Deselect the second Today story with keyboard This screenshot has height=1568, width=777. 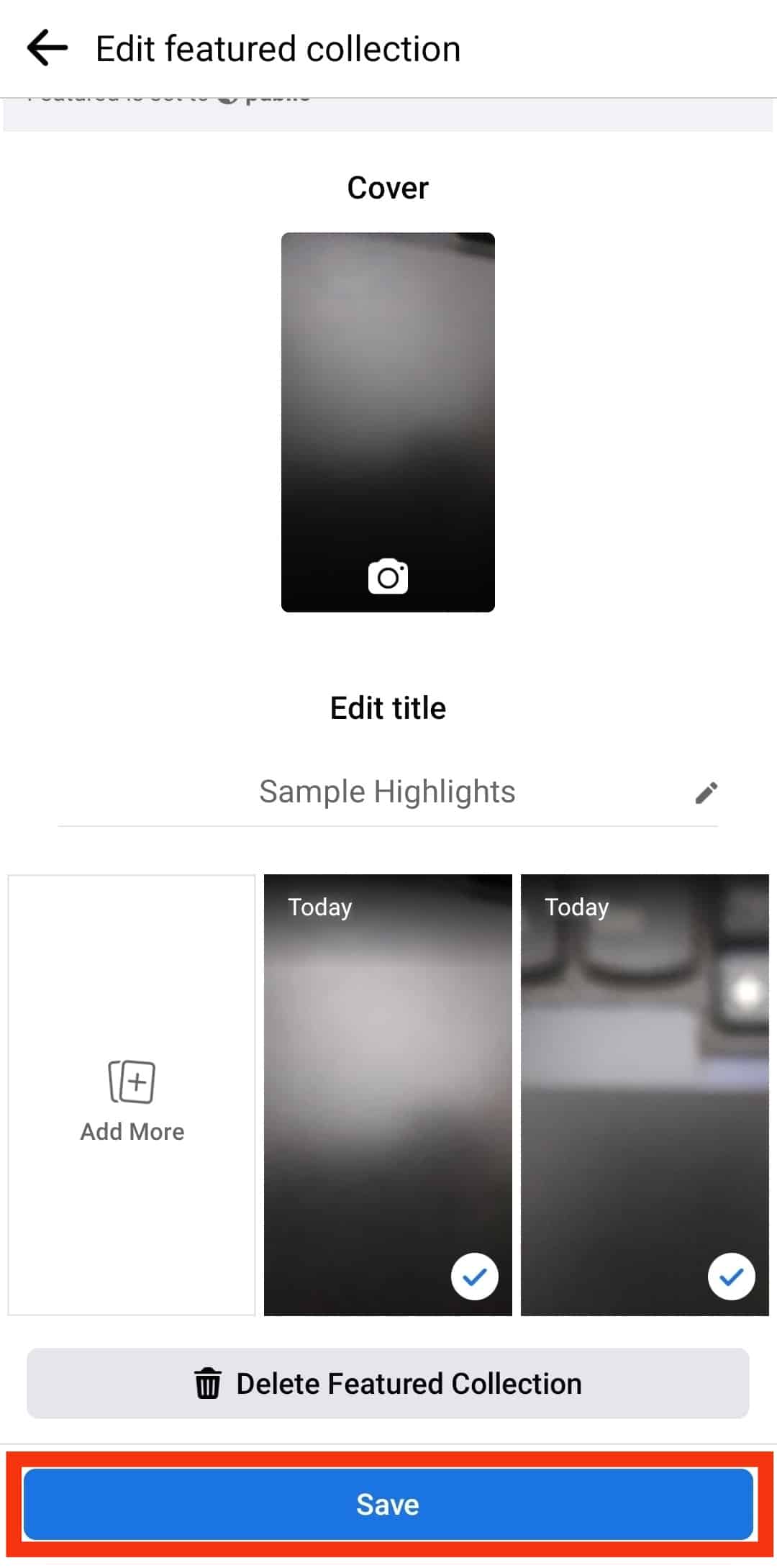click(731, 1277)
